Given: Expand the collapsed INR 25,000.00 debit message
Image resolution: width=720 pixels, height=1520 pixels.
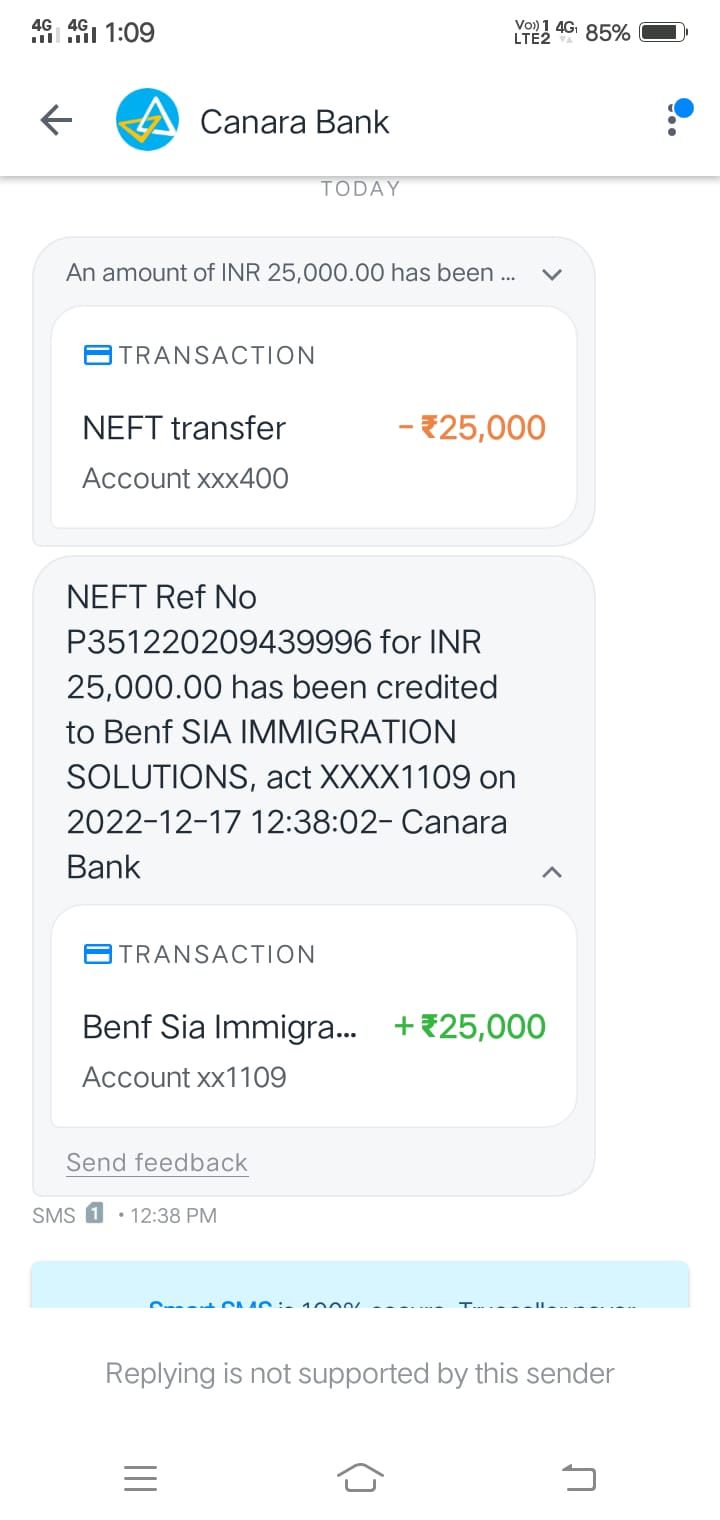Looking at the screenshot, I should pyautogui.click(x=551, y=273).
